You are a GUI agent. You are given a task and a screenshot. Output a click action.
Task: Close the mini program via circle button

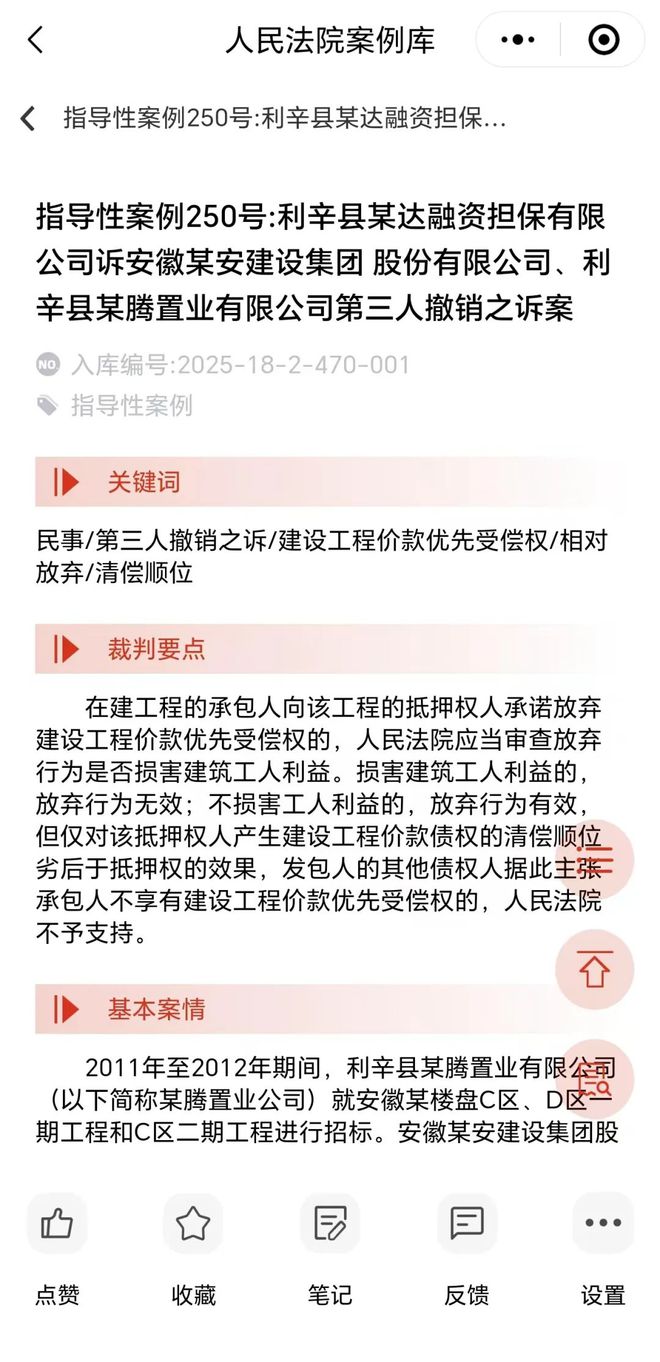point(603,40)
